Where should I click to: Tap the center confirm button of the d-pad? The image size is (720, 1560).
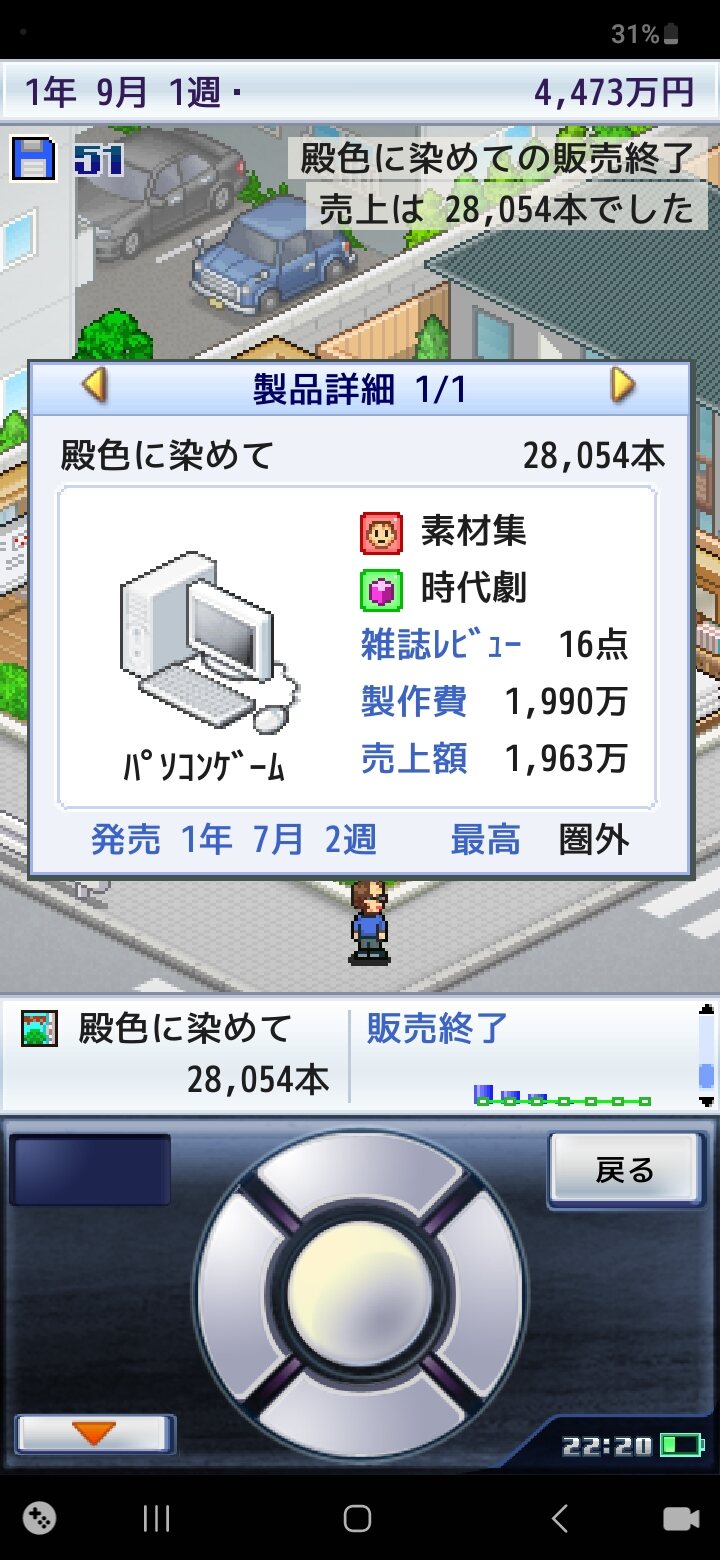click(x=358, y=1293)
